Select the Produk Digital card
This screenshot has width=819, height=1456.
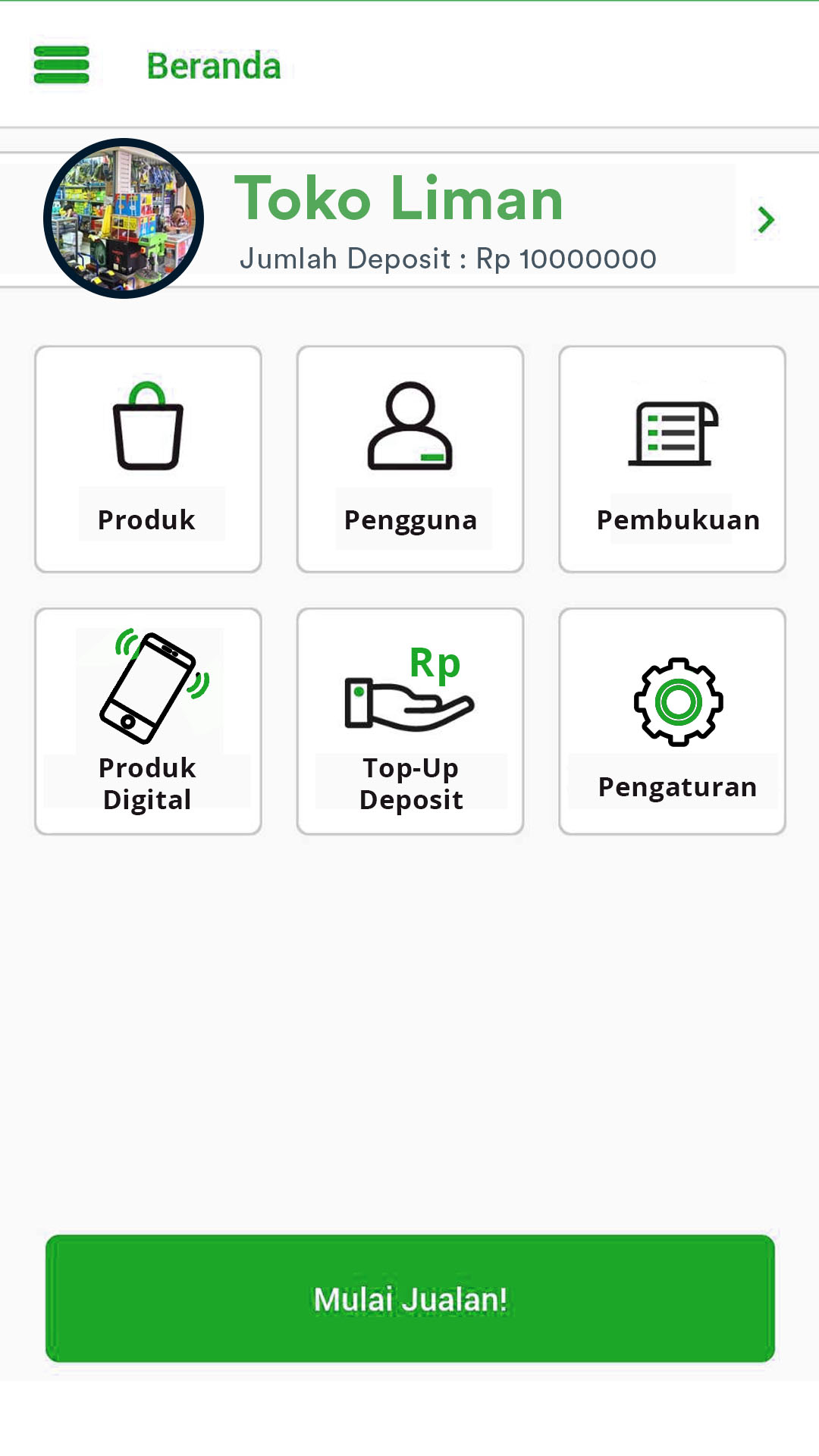[x=148, y=721]
